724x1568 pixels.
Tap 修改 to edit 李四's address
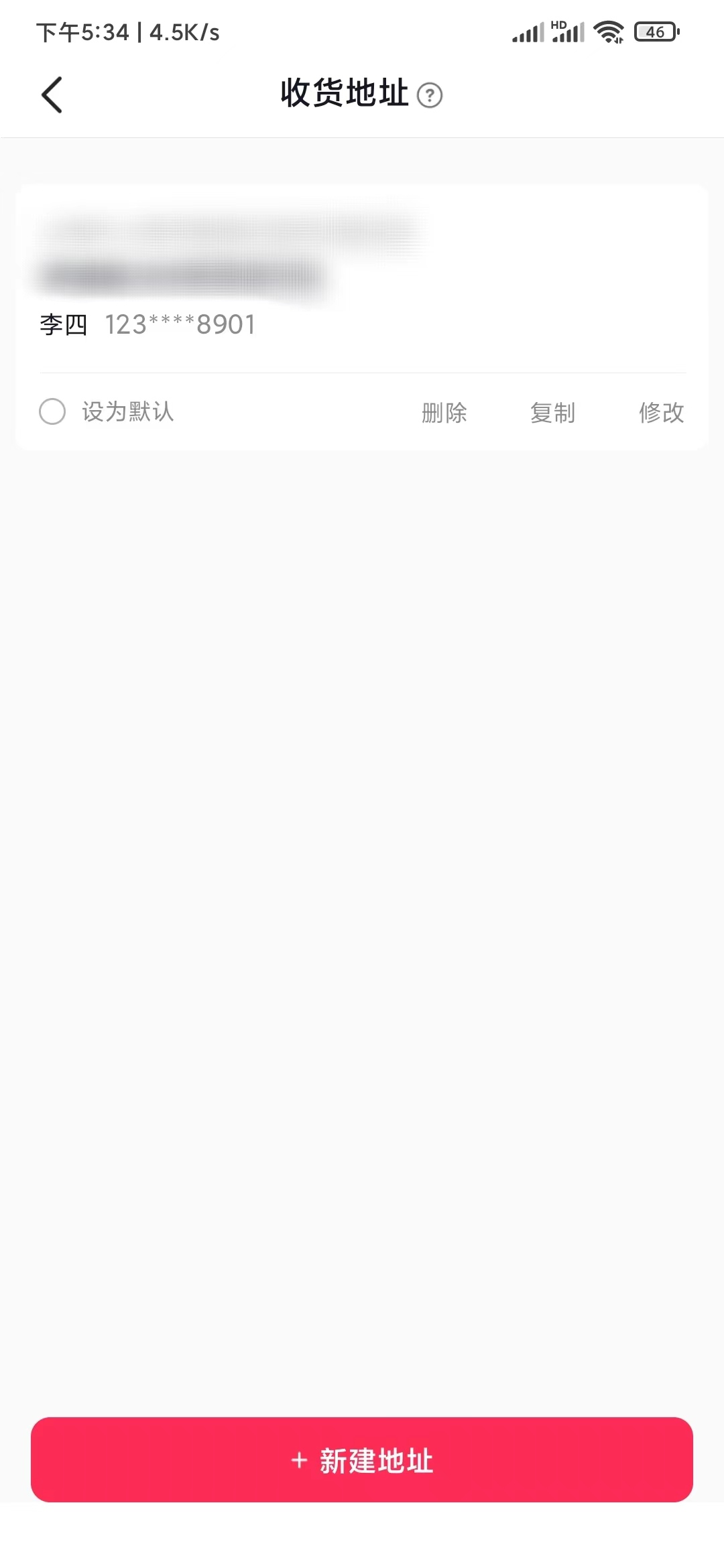pos(661,412)
